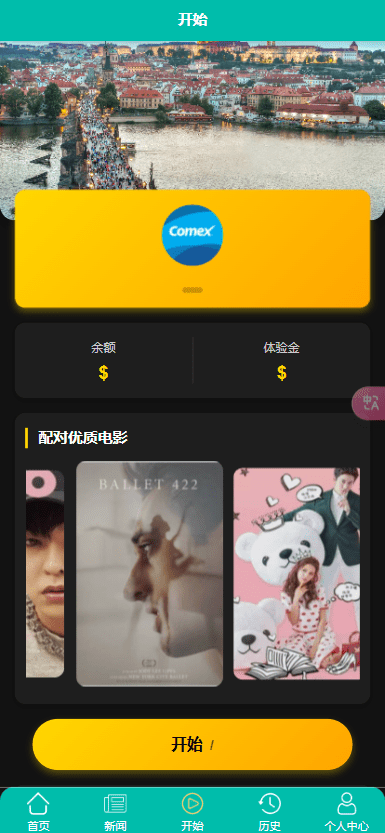Viewport: 385px width, 833px height.
Task: Go to the 首页 home tab
Action: [x=38, y=811]
